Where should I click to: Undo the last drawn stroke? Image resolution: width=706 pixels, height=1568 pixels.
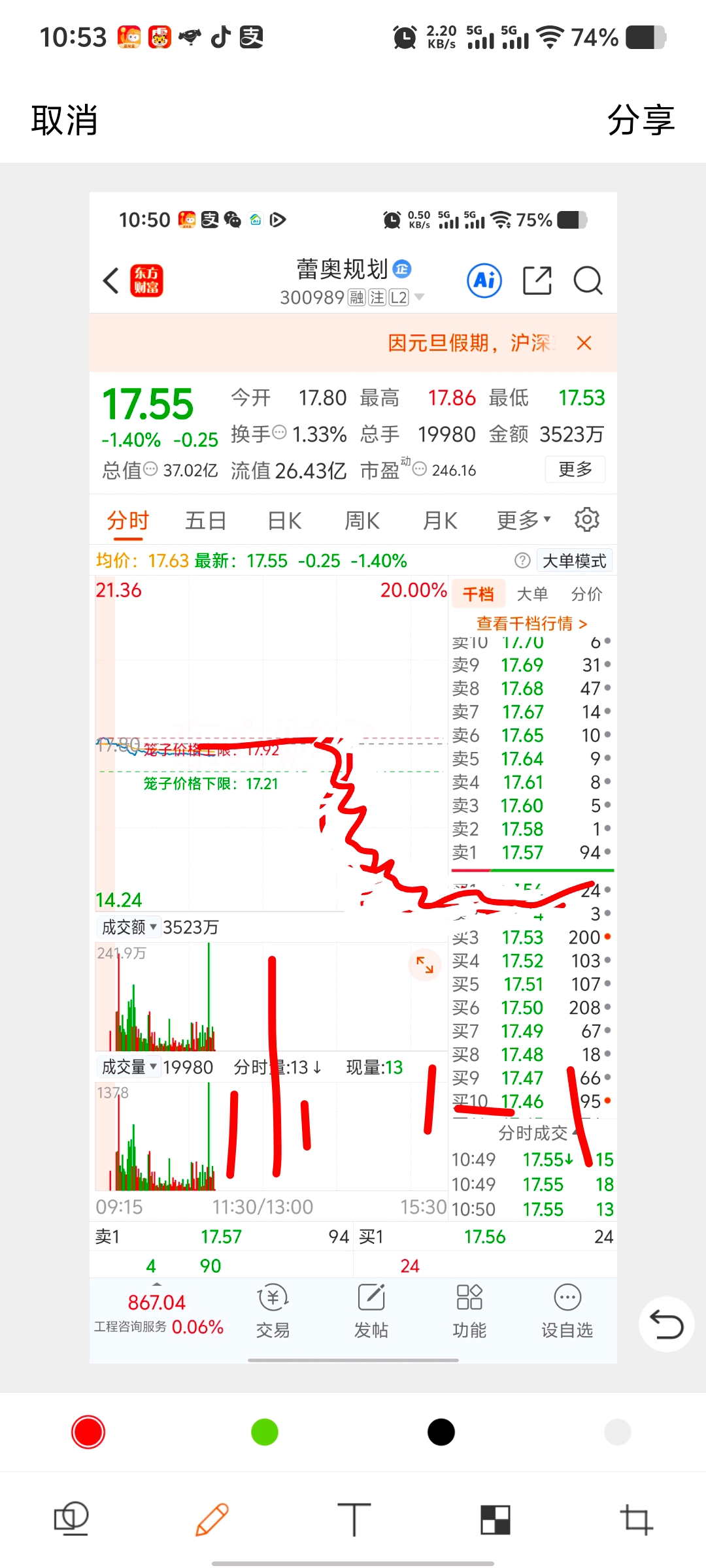click(x=665, y=1325)
